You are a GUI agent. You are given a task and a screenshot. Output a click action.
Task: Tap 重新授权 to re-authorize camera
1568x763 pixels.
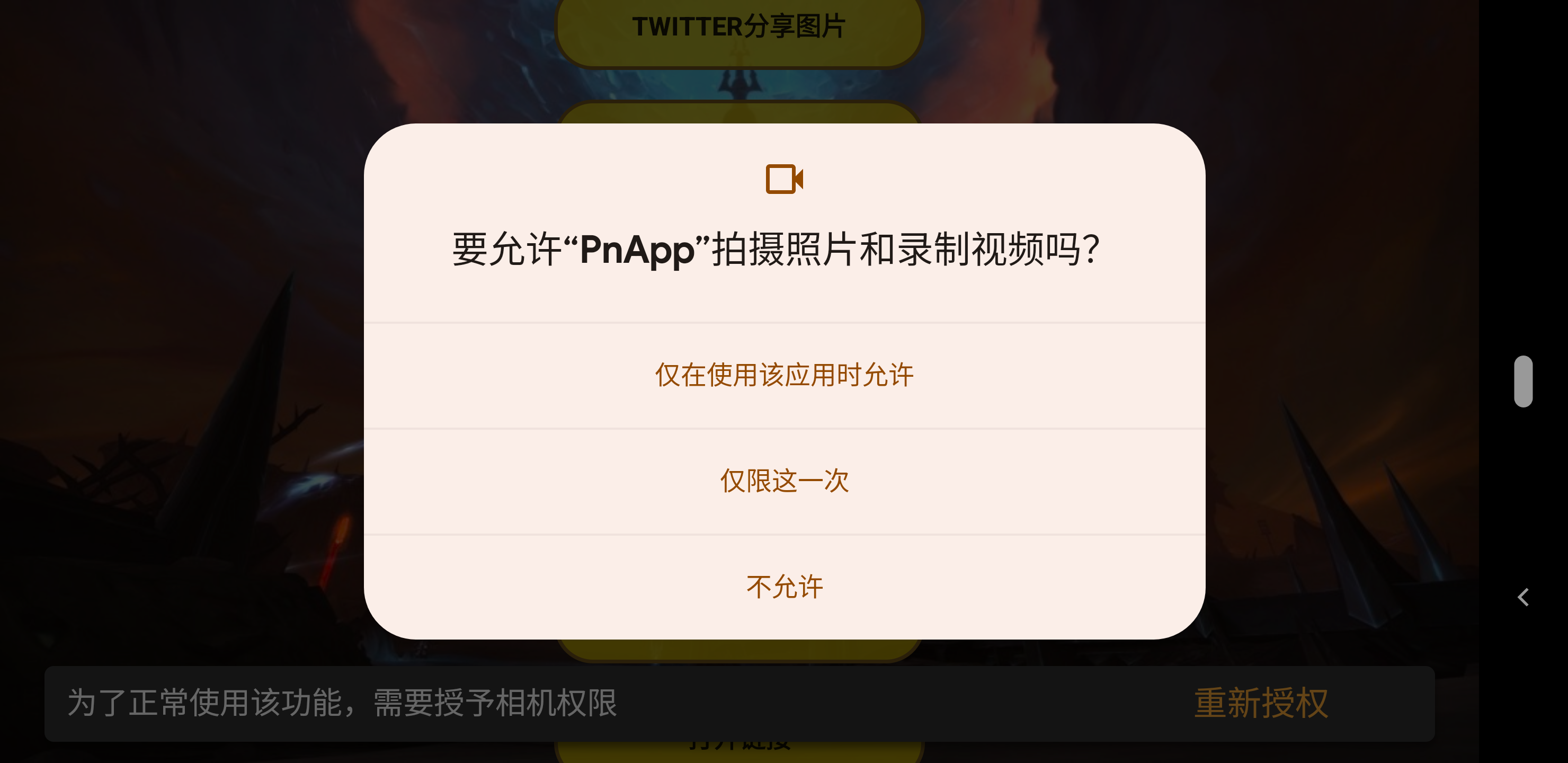[x=1260, y=703]
